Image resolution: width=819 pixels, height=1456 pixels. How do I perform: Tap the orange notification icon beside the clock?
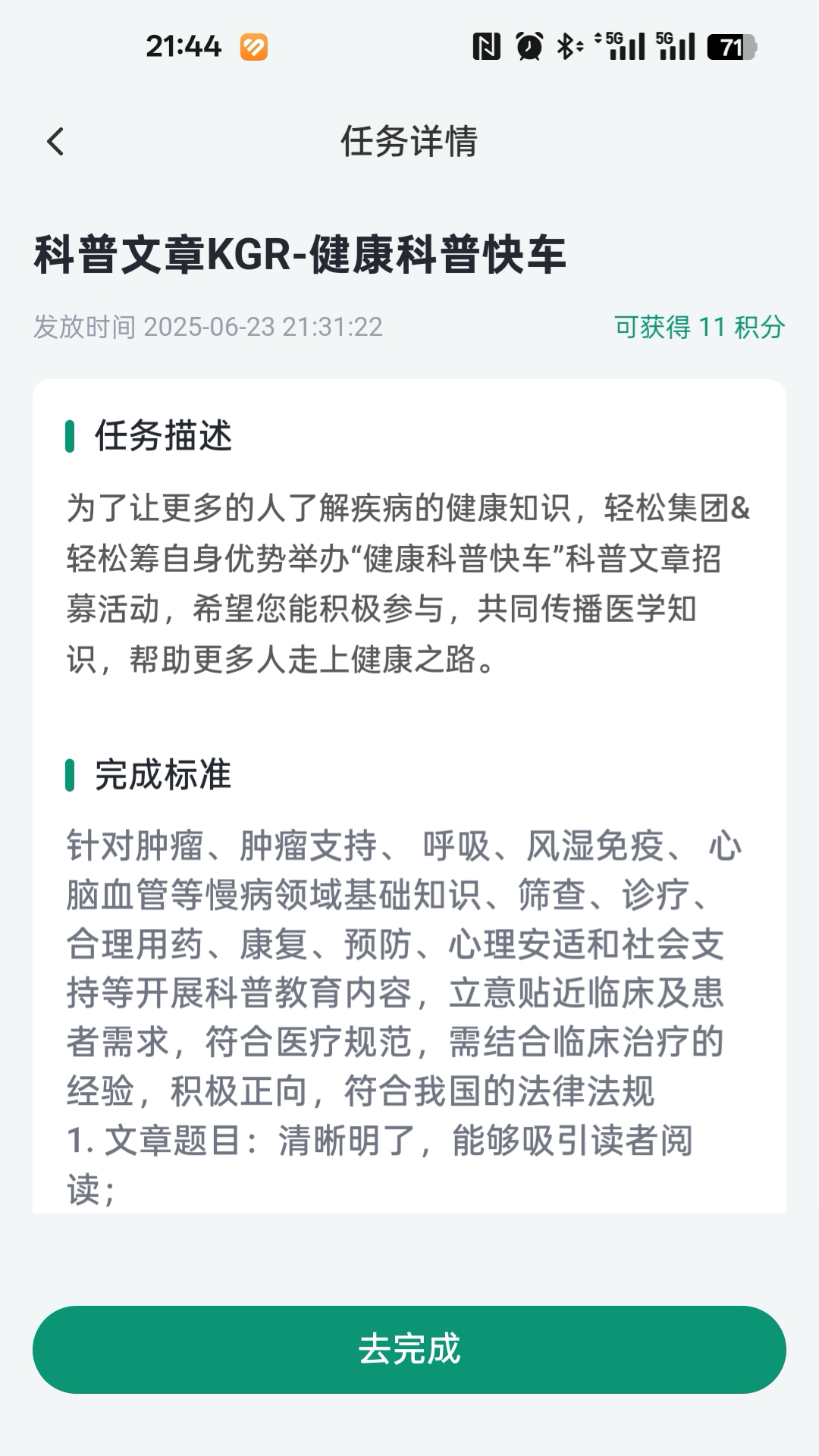[x=253, y=47]
